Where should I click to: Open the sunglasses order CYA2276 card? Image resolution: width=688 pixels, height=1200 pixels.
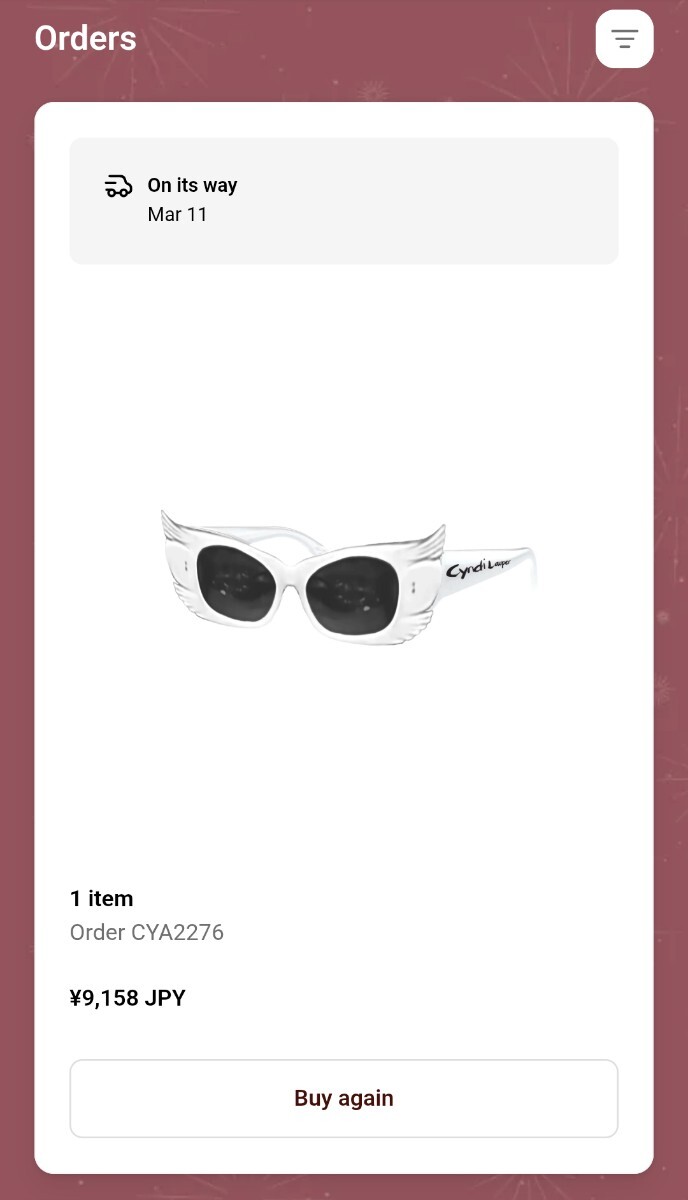coord(343,575)
